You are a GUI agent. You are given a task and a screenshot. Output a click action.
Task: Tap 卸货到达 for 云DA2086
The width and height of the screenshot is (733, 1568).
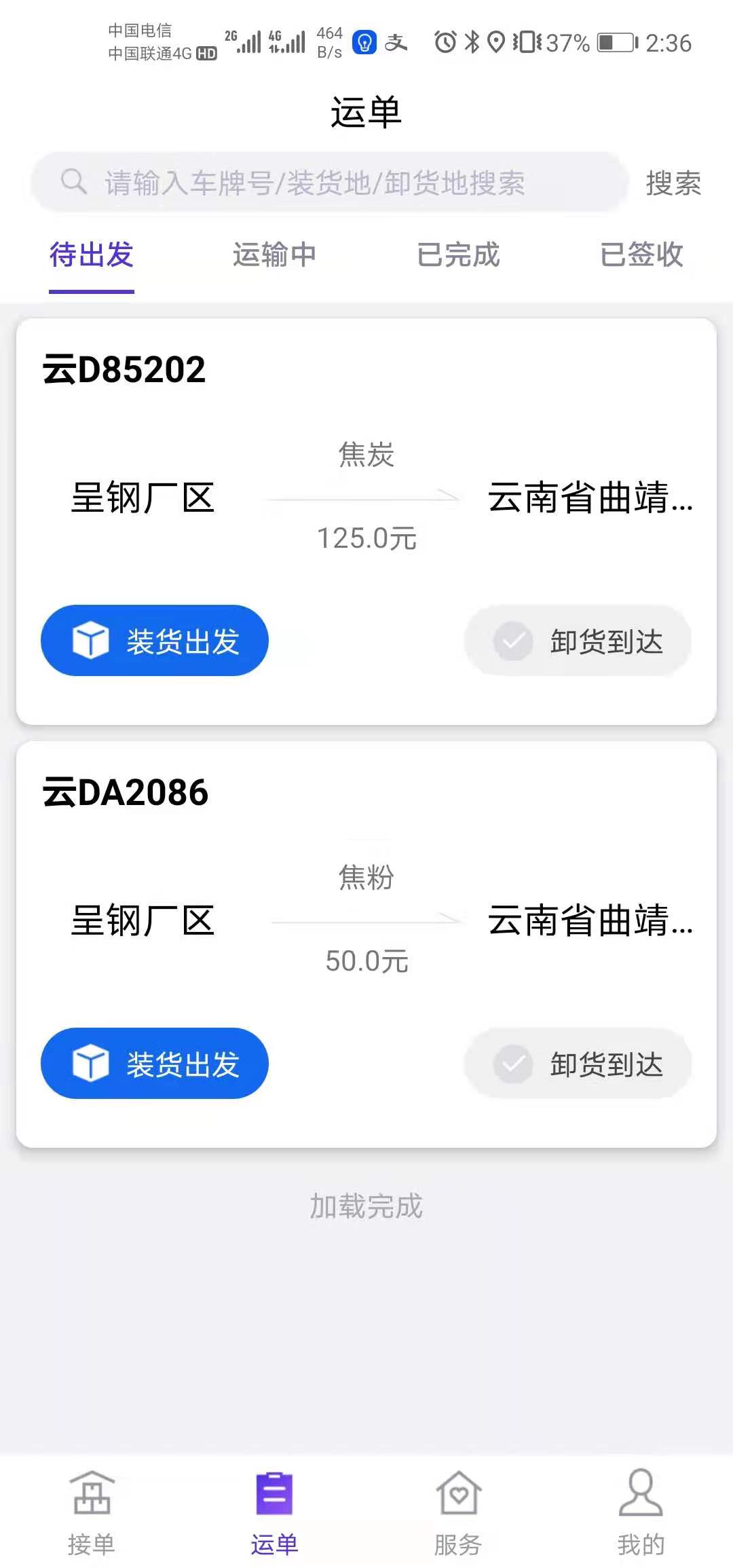point(578,1063)
